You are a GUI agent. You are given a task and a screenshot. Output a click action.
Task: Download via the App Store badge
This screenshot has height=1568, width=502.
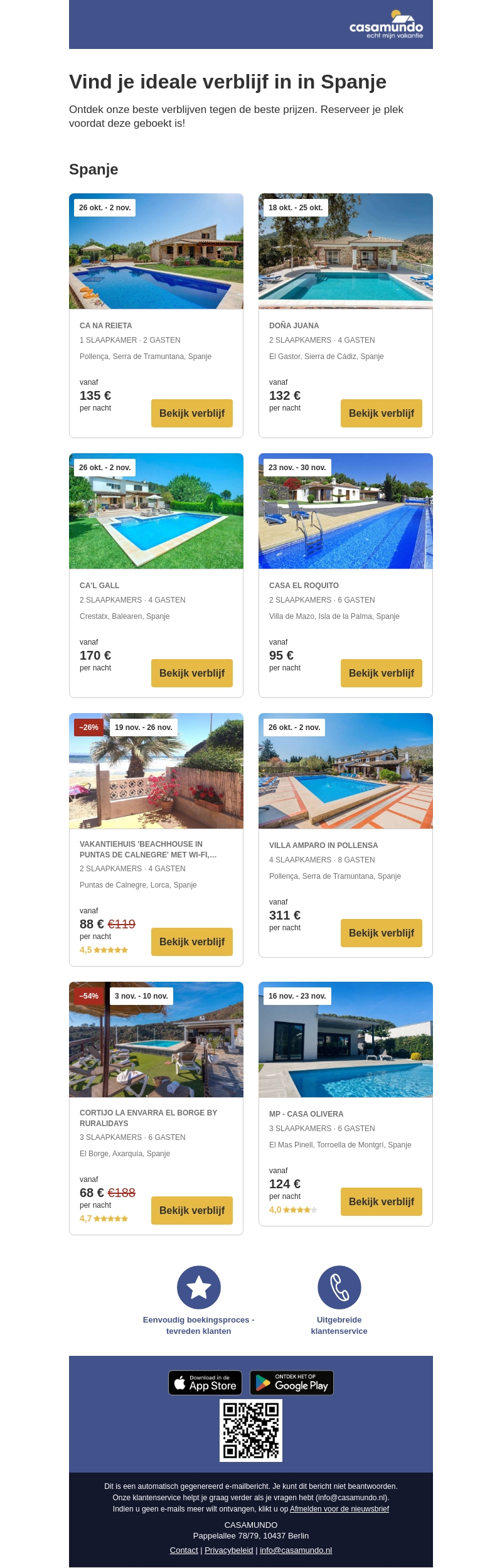pos(205,1382)
